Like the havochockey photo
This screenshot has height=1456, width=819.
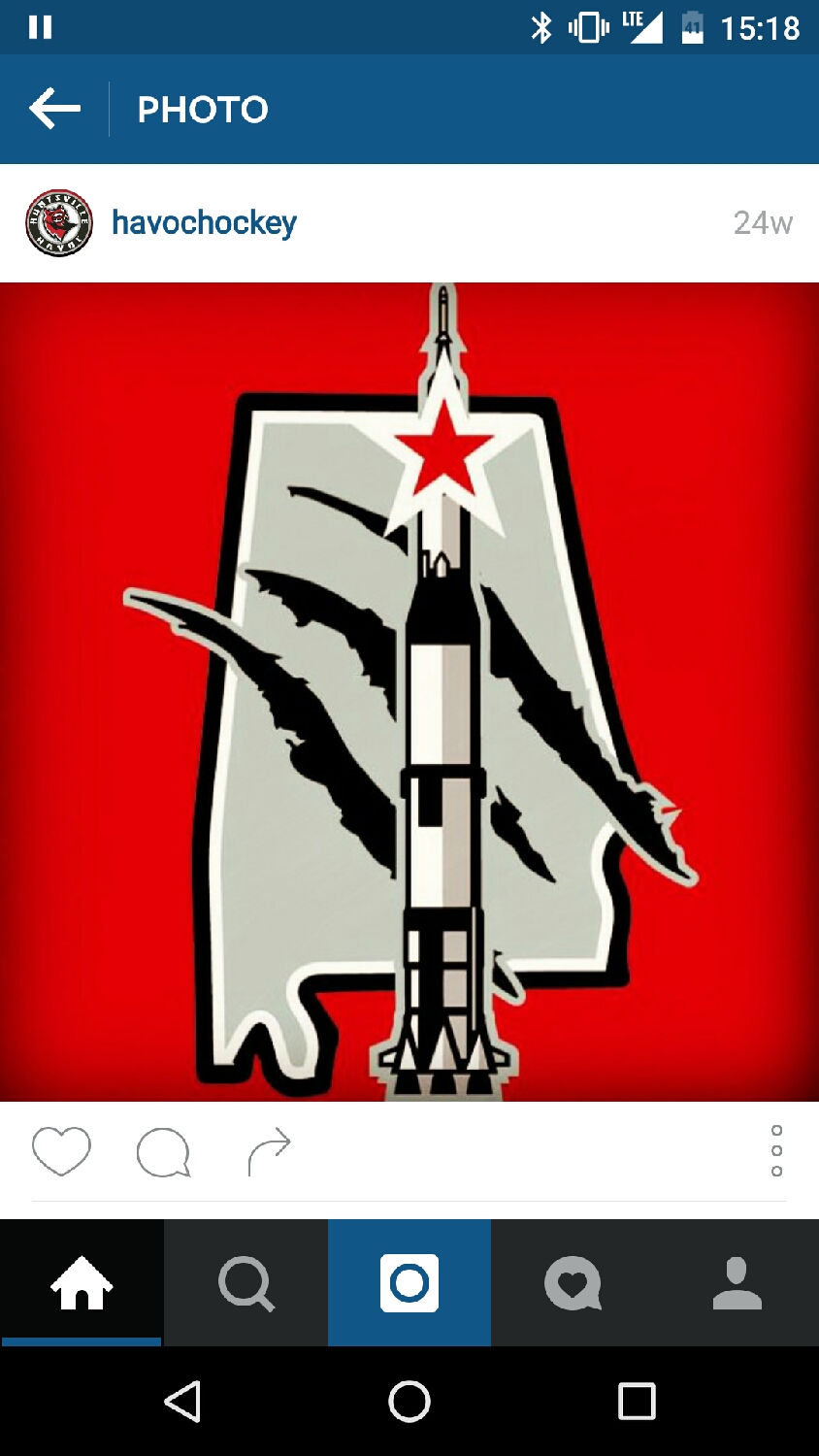pos(61,1151)
